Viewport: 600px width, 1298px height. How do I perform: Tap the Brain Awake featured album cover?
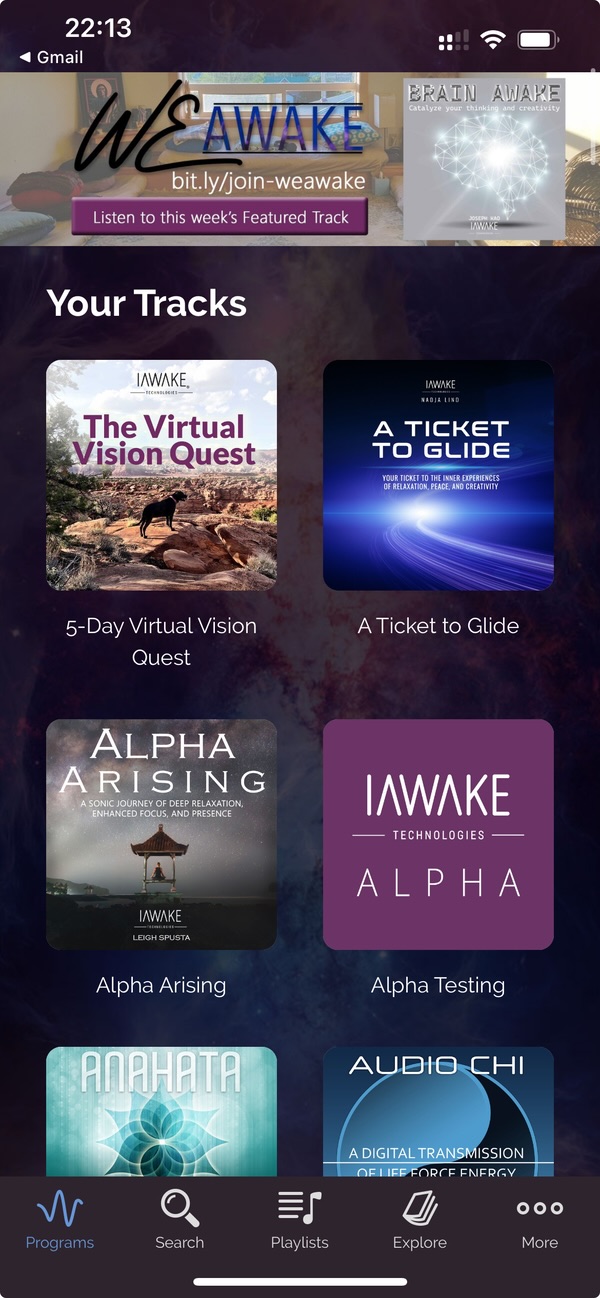[484, 160]
